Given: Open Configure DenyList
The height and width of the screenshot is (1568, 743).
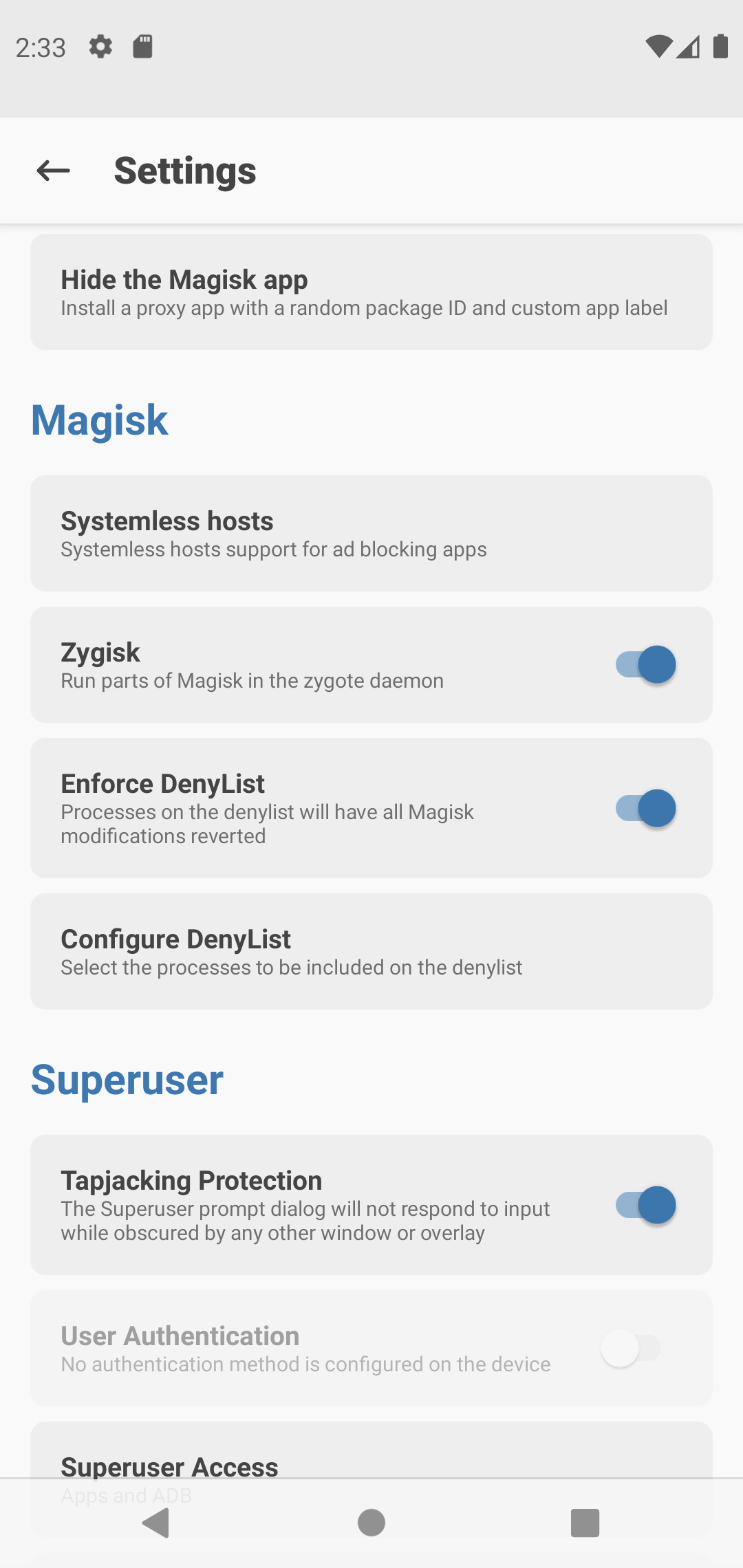Looking at the screenshot, I should tap(371, 951).
